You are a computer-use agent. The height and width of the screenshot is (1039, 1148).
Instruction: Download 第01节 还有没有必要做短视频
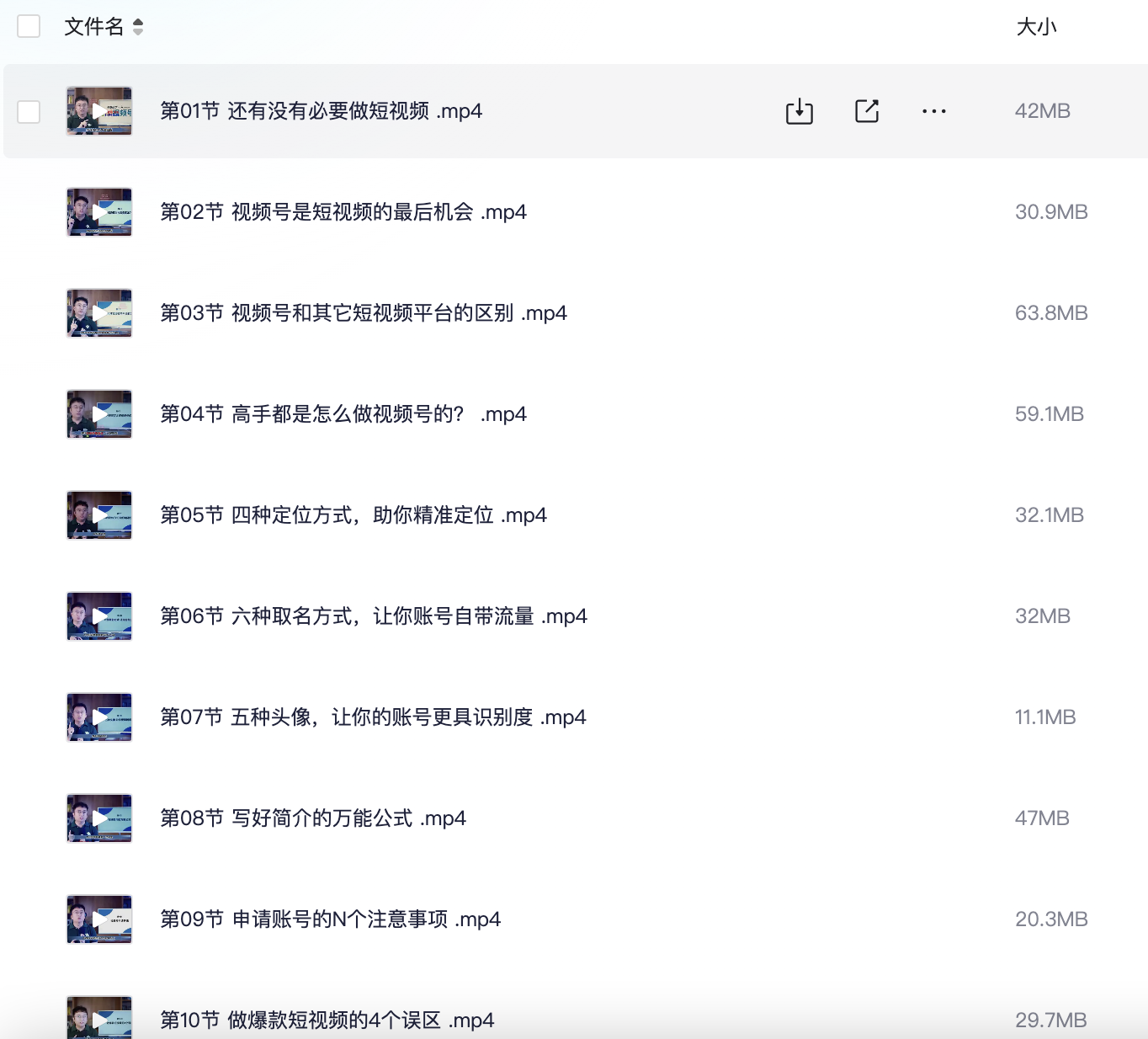tap(799, 111)
